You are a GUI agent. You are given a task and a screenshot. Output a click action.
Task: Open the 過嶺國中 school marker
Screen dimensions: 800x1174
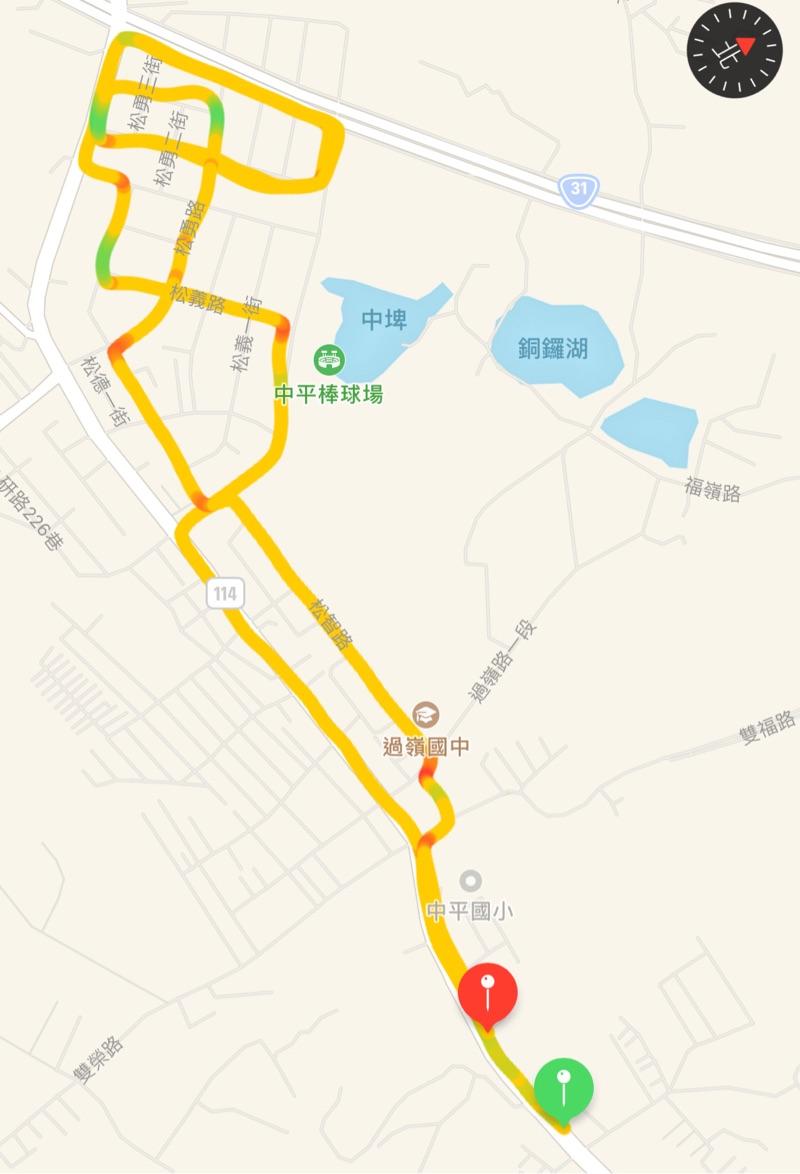click(x=426, y=713)
